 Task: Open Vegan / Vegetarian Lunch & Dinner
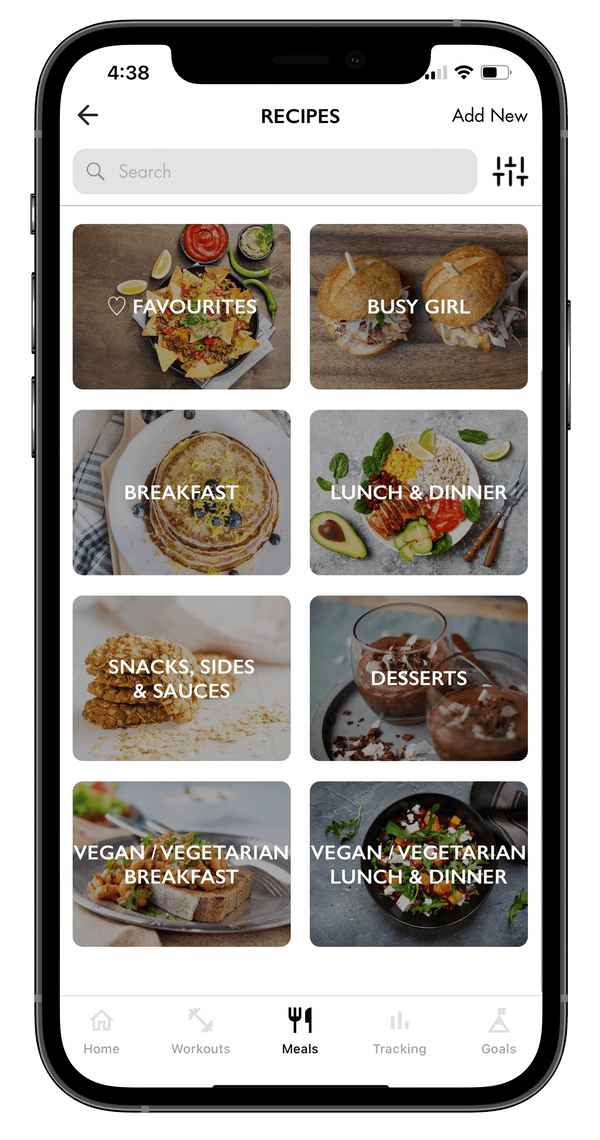pyautogui.click(x=418, y=864)
